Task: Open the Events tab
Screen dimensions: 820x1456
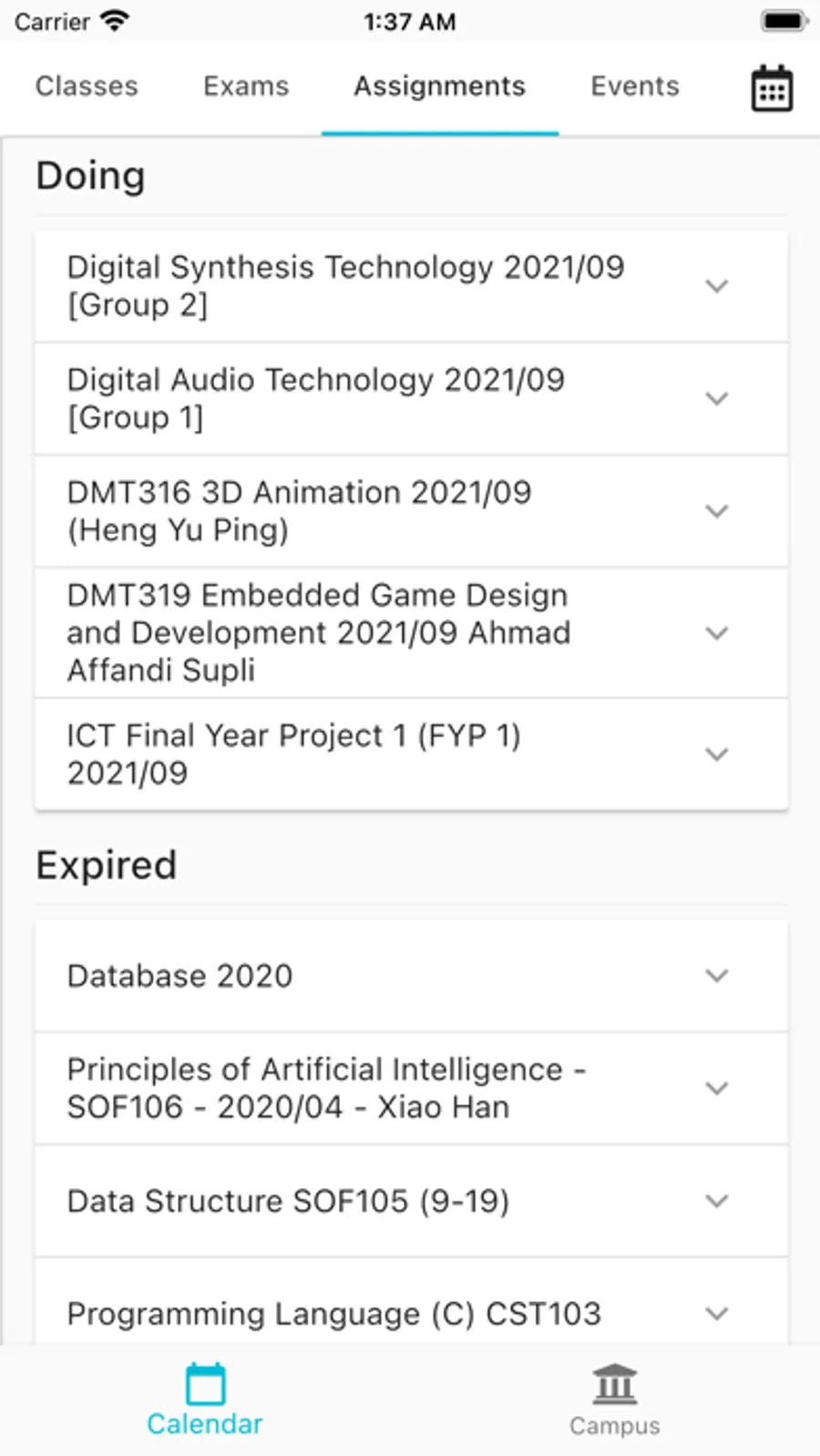Action: click(x=635, y=87)
